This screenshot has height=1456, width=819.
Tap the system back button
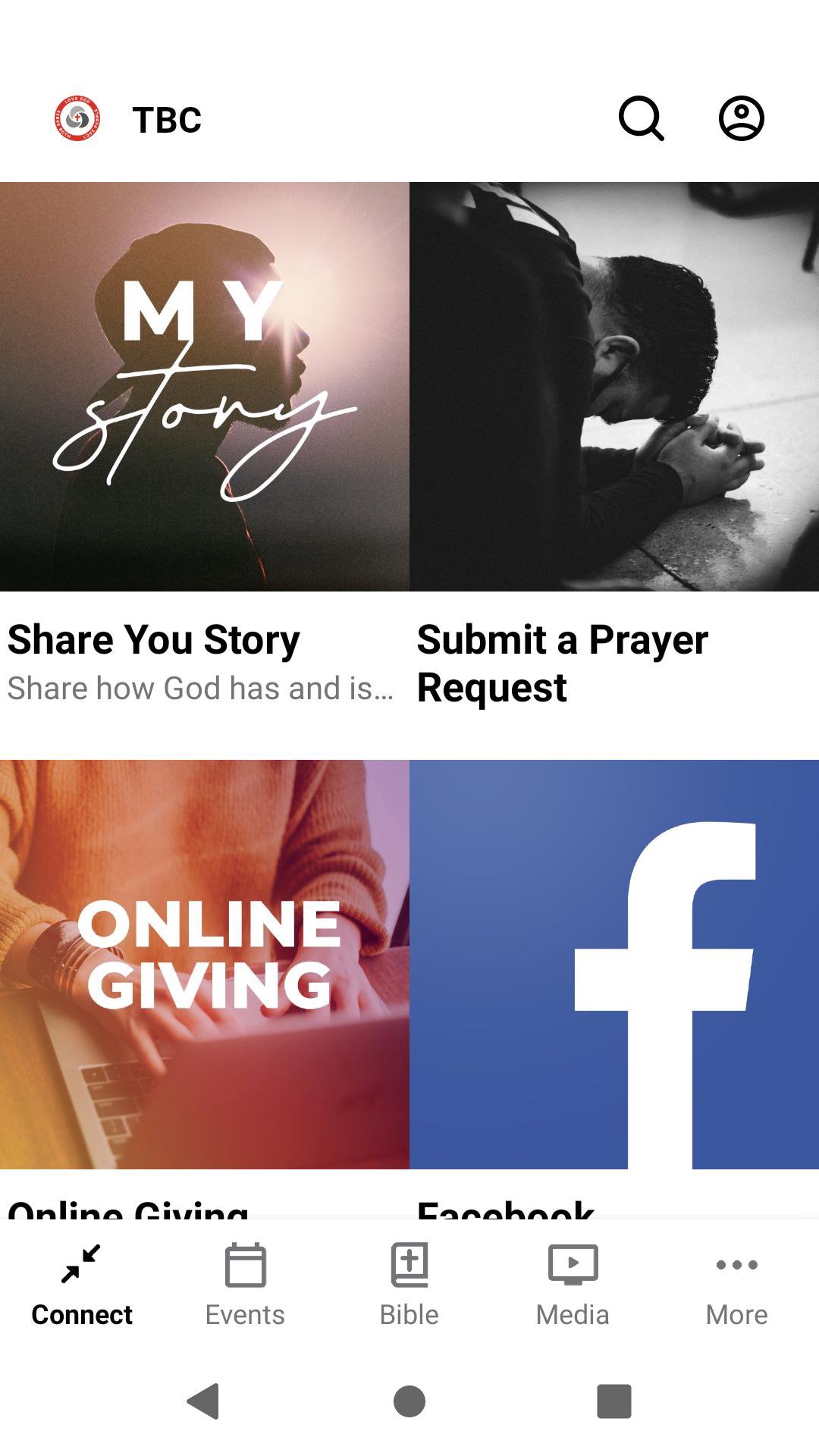(x=203, y=1401)
